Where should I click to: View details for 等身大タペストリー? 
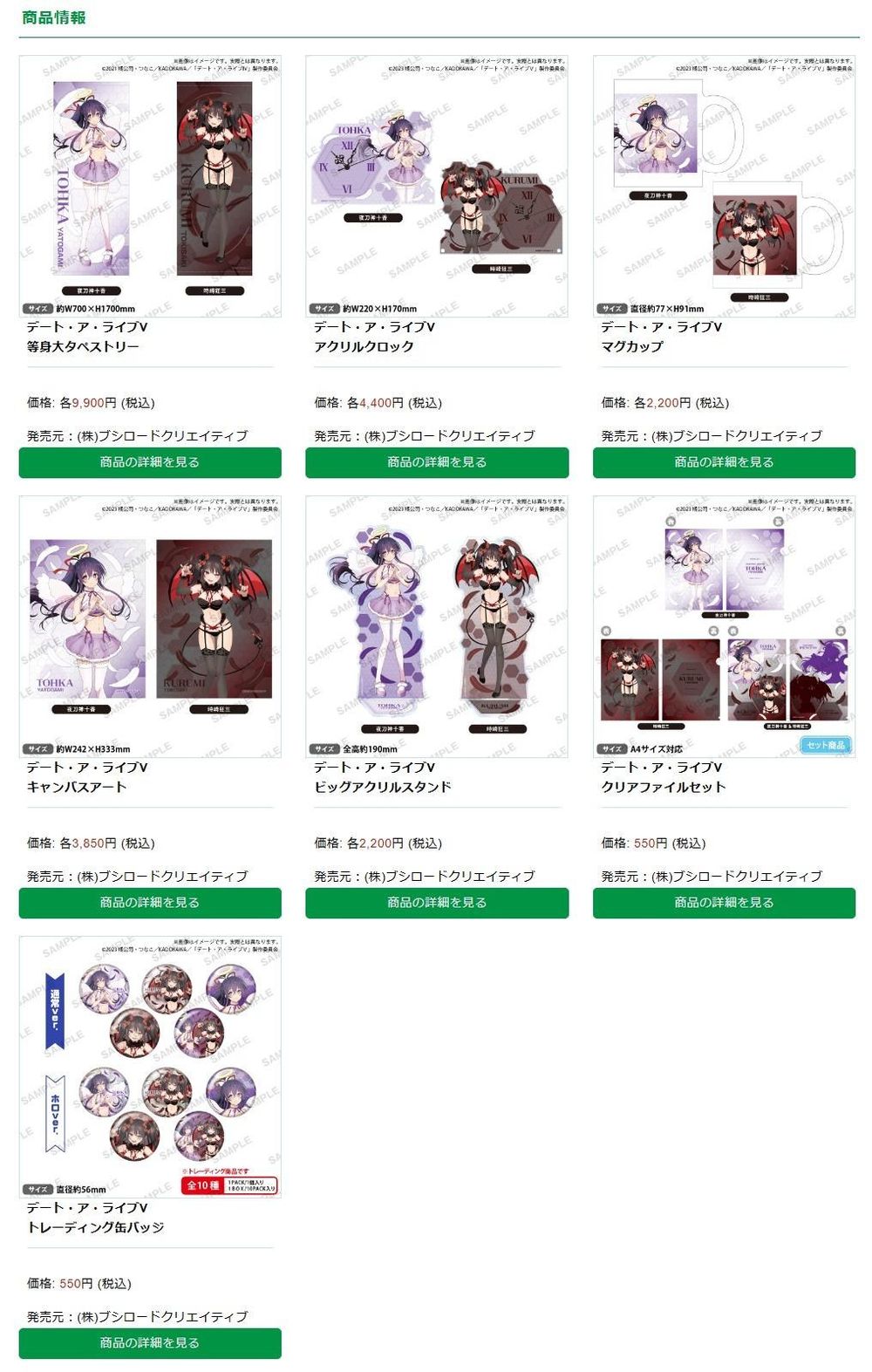pyautogui.click(x=150, y=462)
